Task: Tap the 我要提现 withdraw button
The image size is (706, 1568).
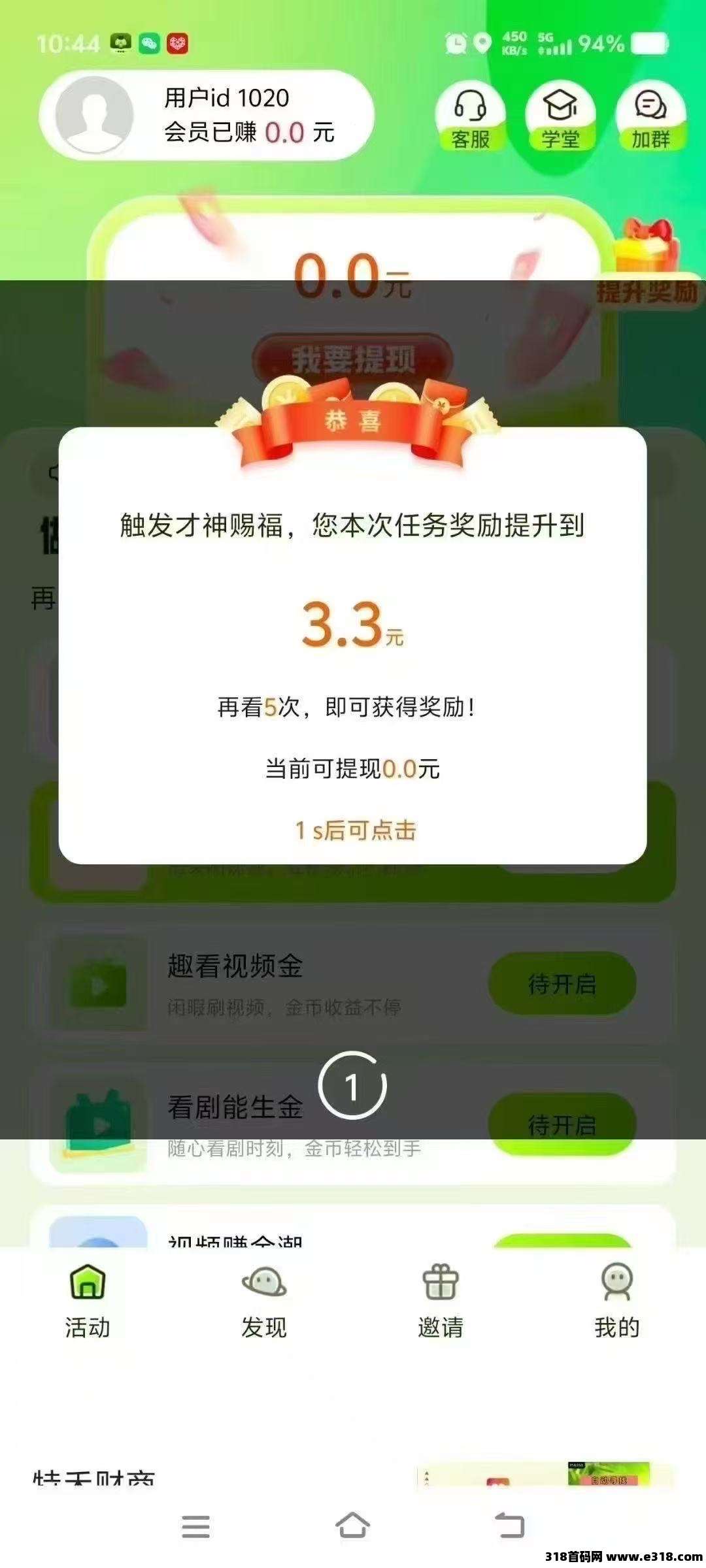Action: pos(353,359)
